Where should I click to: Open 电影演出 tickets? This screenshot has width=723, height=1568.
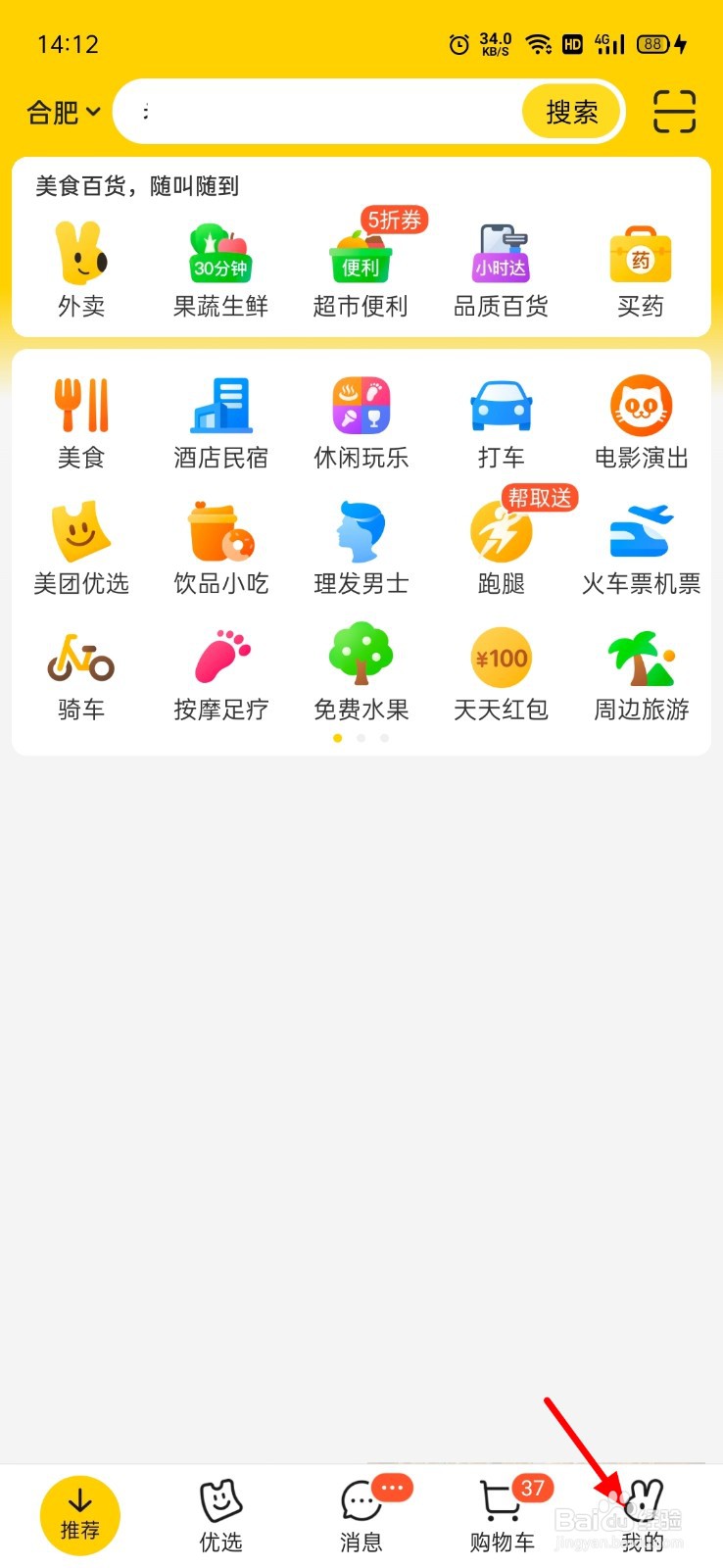tap(642, 422)
